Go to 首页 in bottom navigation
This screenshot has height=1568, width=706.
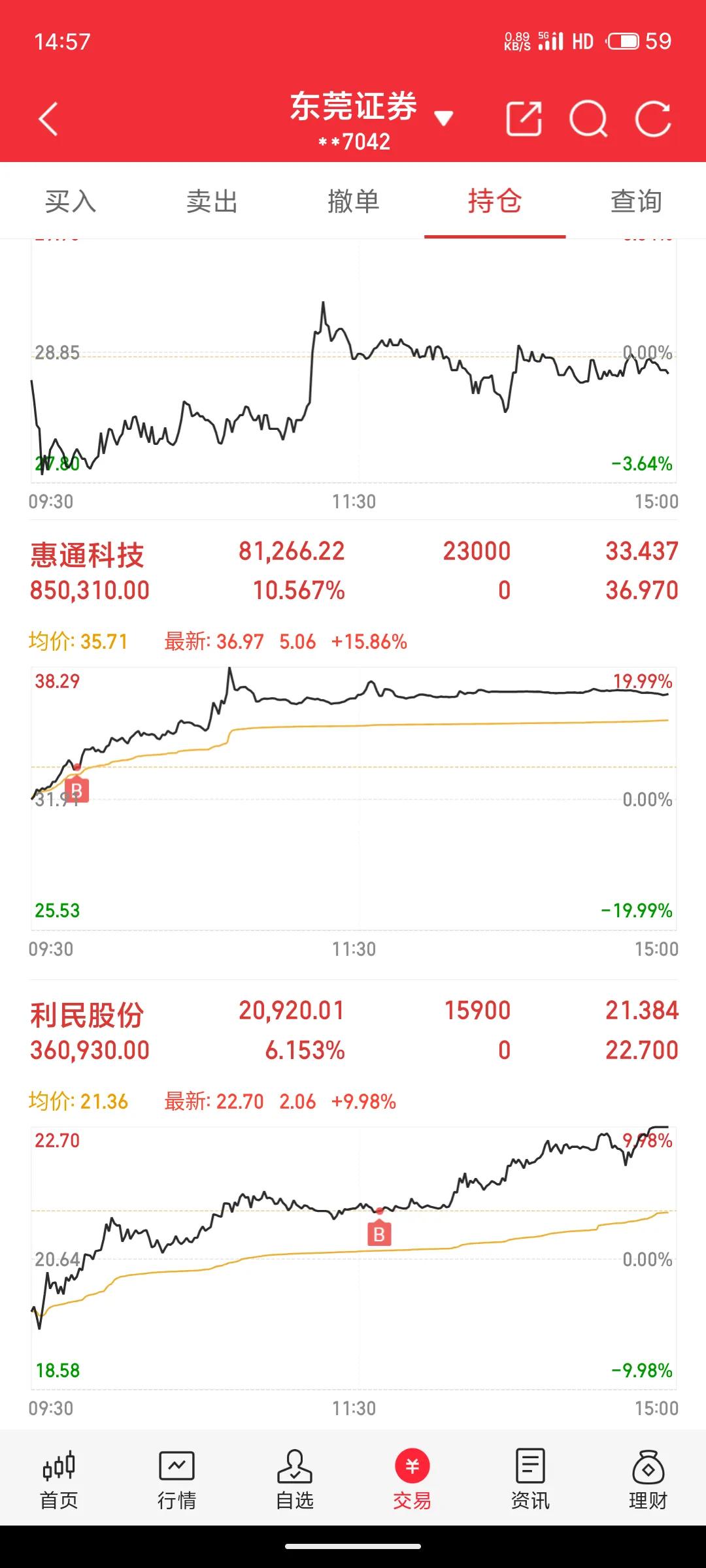click(59, 1479)
